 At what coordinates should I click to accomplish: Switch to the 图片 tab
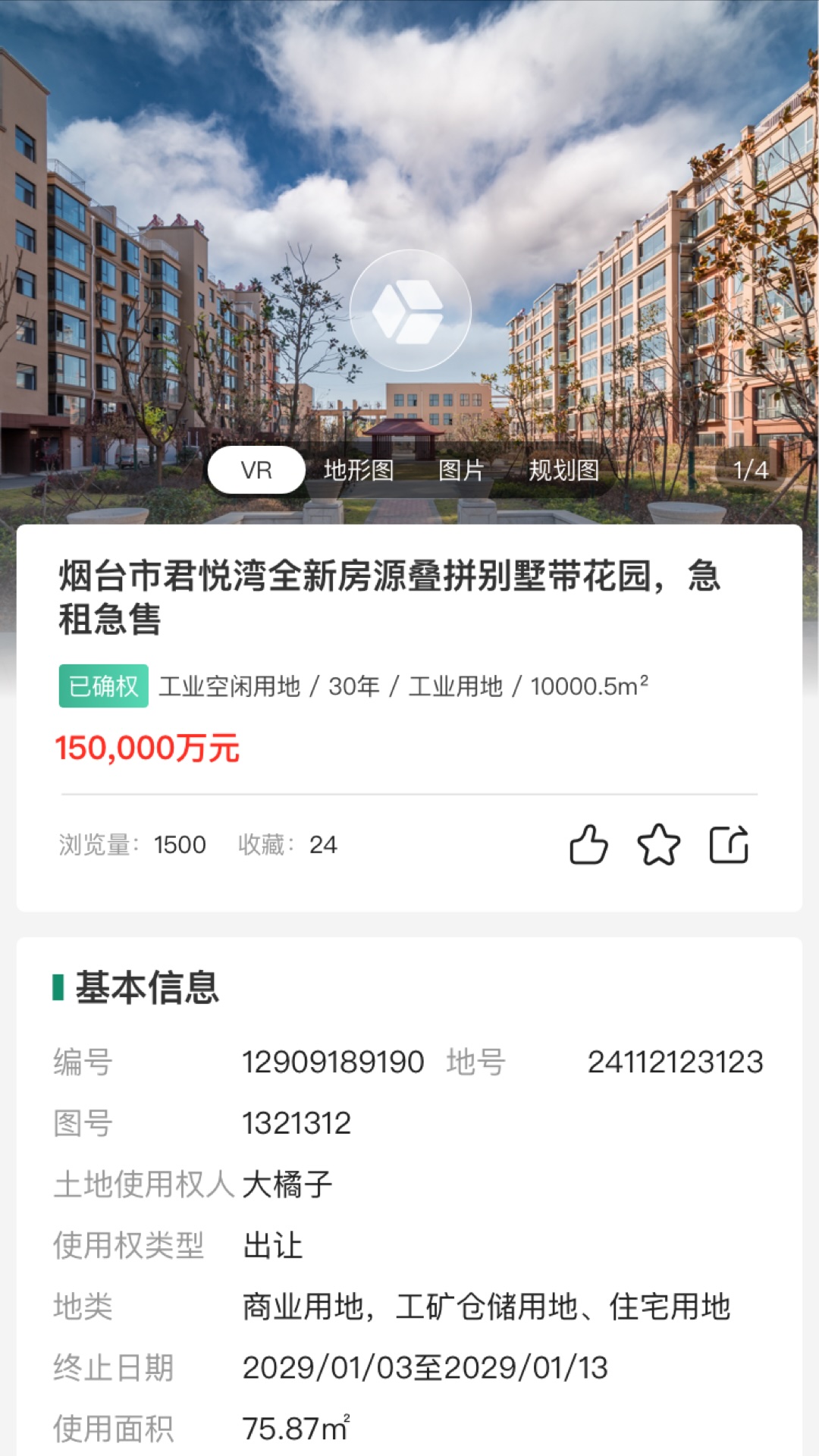tap(461, 470)
